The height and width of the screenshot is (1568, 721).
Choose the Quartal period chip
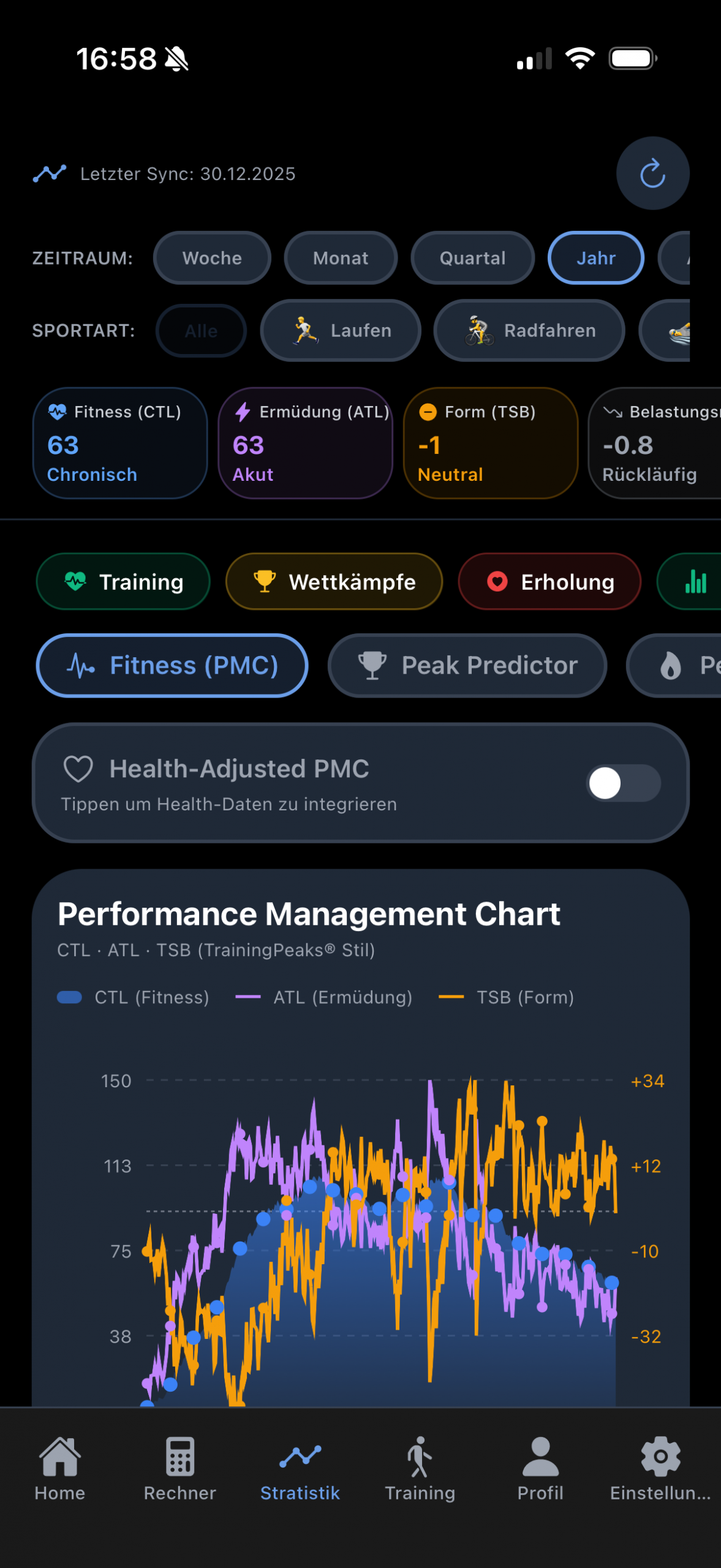(x=472, y=258)
